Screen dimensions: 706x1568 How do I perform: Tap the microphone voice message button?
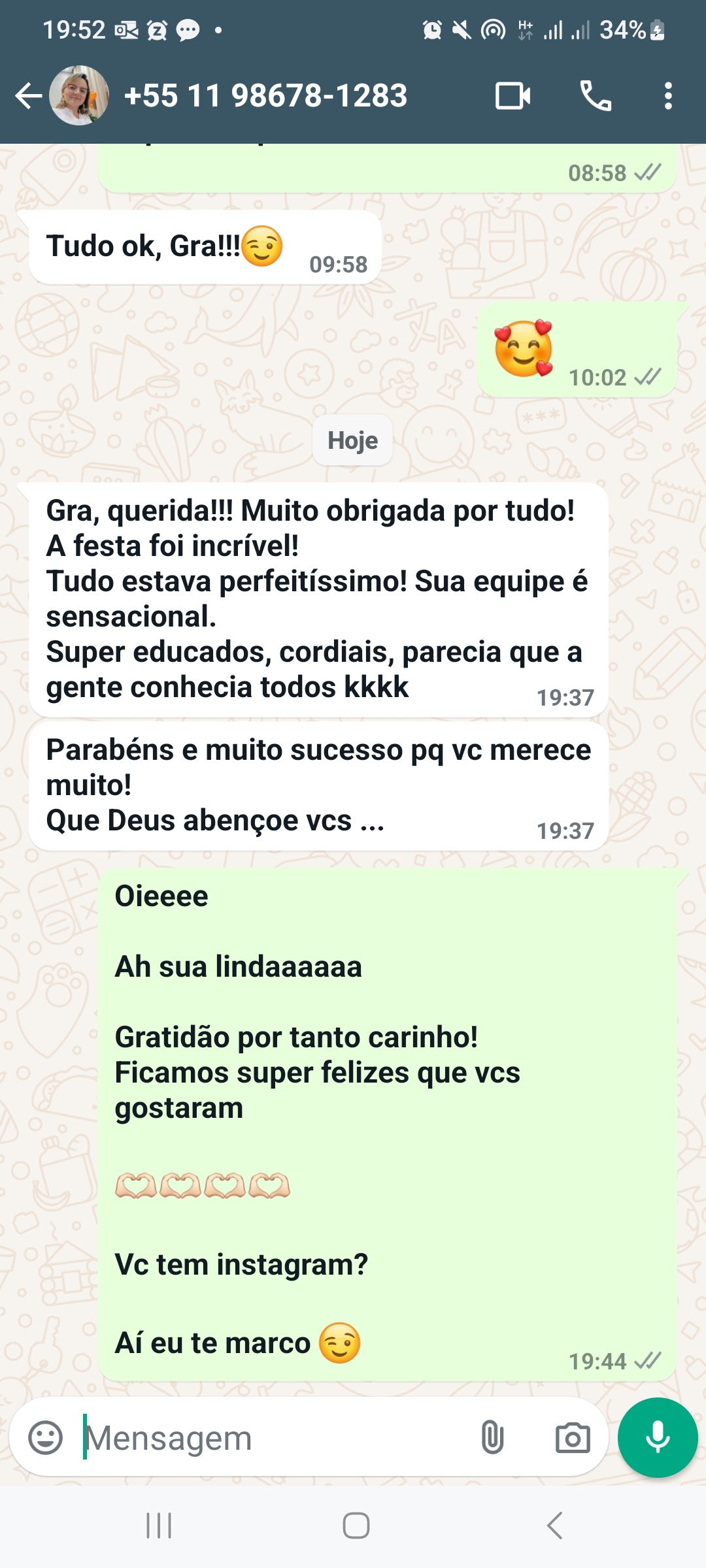pos(658,1437)
